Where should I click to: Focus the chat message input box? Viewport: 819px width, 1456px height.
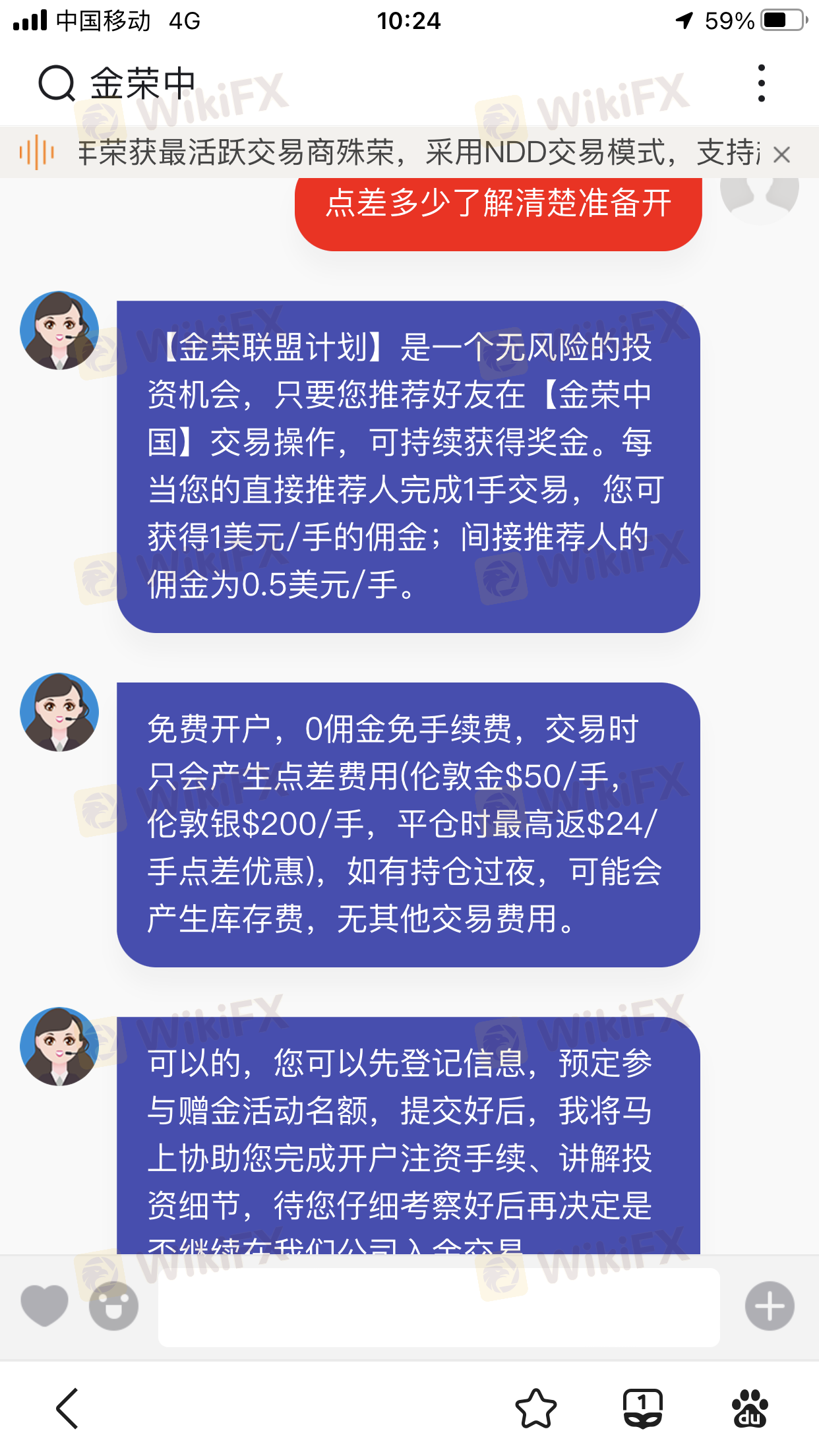[439, 1307]
